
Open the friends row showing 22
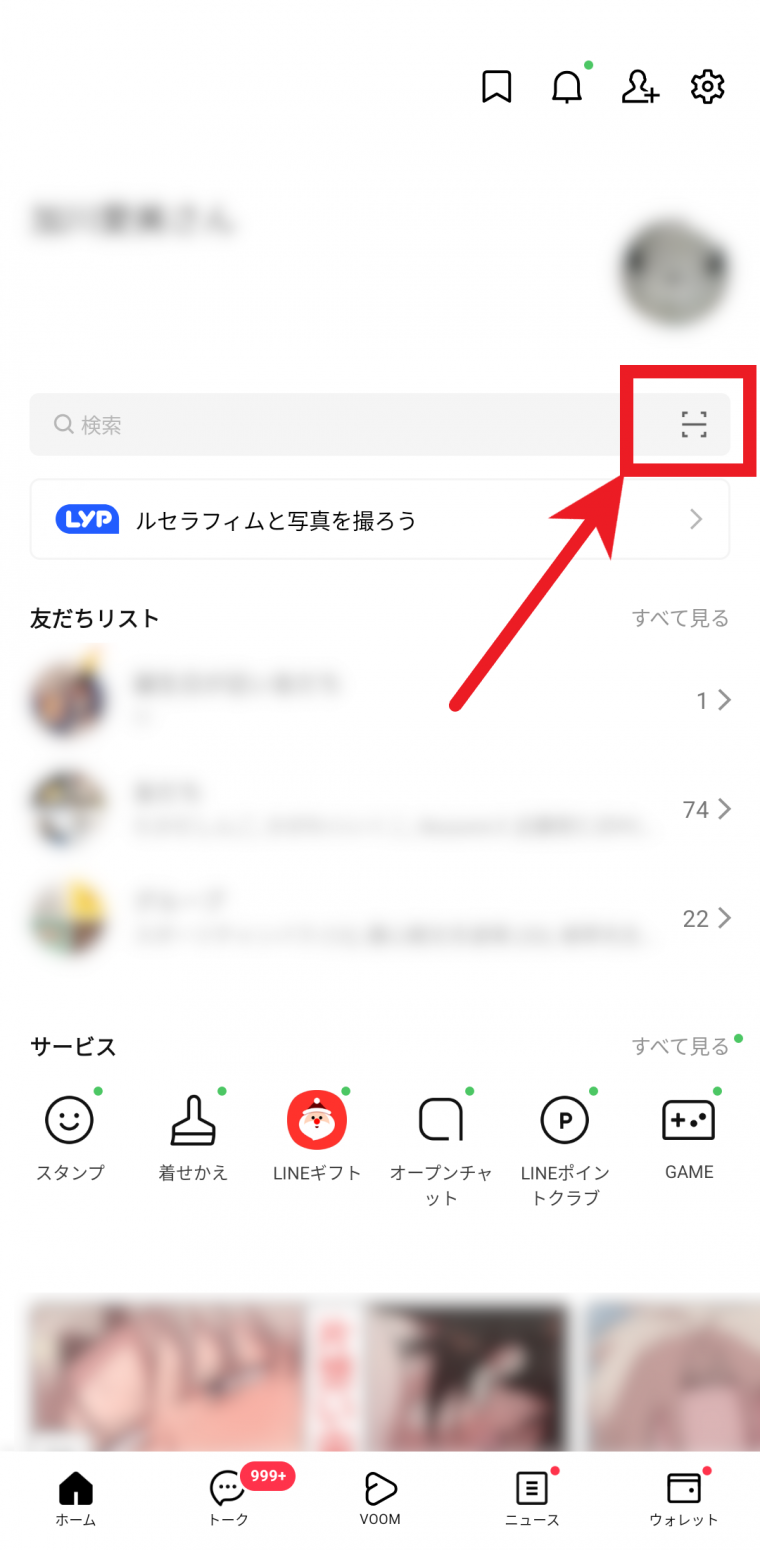380,918
